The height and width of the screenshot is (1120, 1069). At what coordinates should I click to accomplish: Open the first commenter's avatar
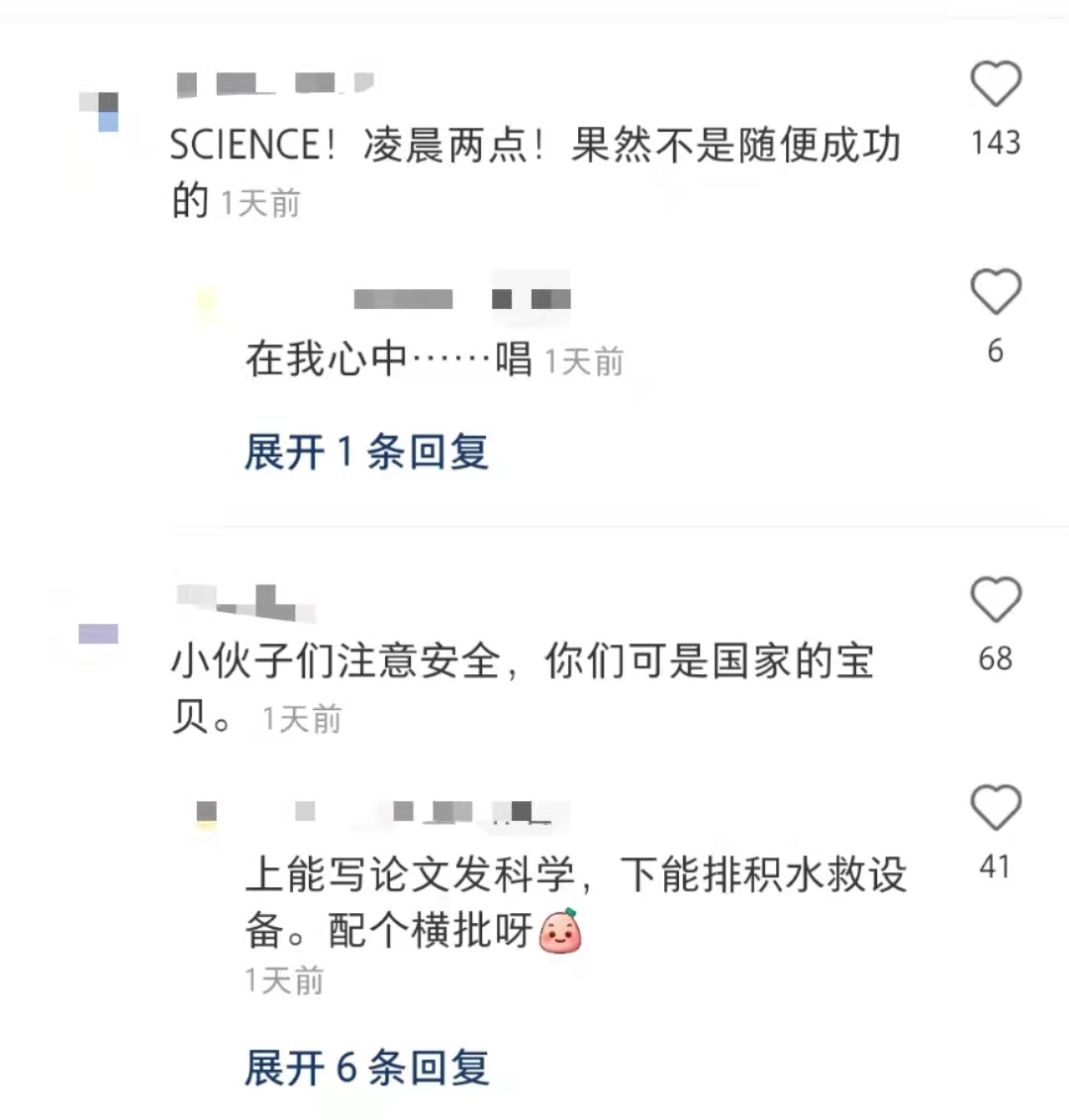pos(99,109)
